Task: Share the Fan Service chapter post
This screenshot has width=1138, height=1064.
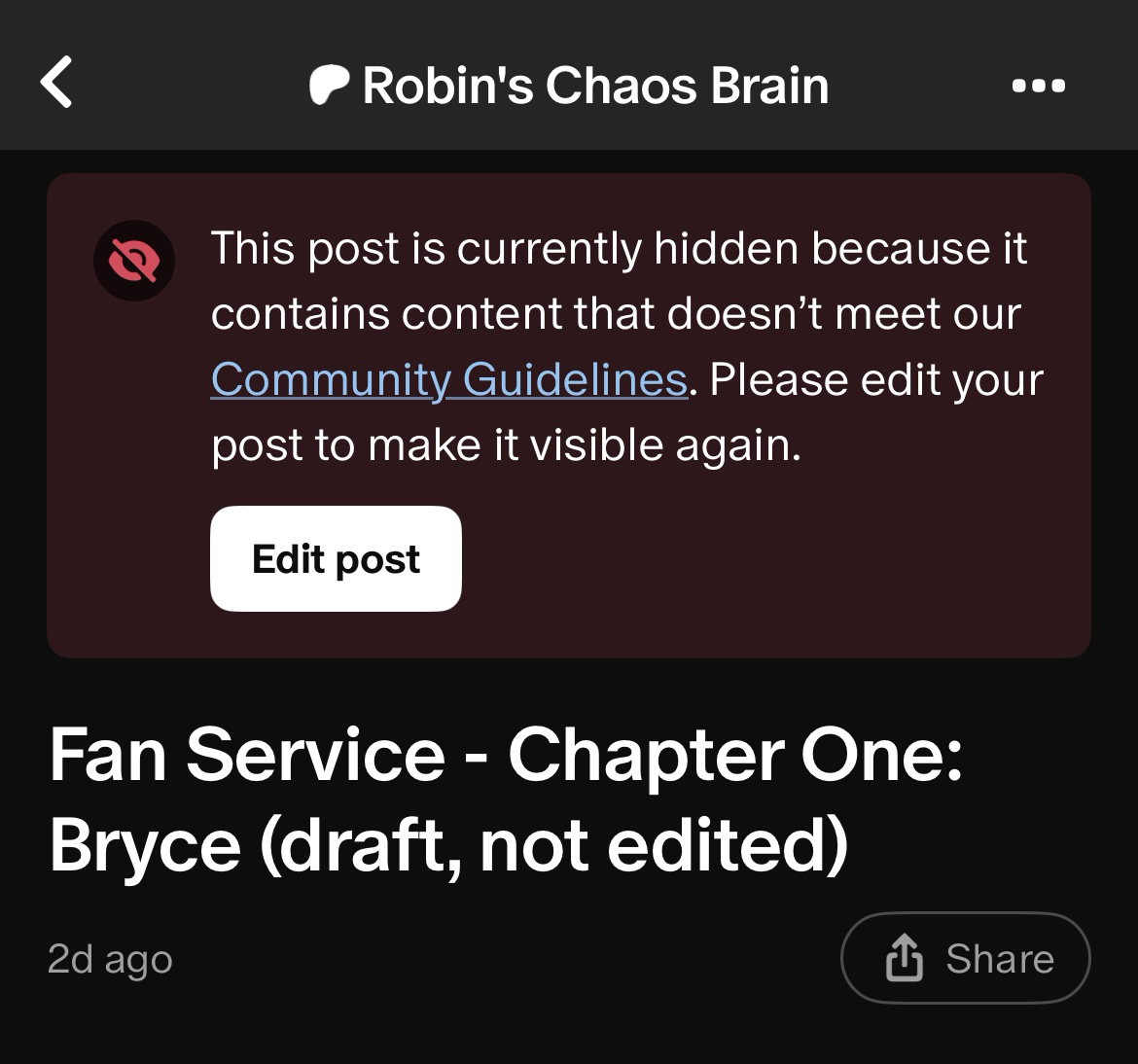Action: pos(965,958)
